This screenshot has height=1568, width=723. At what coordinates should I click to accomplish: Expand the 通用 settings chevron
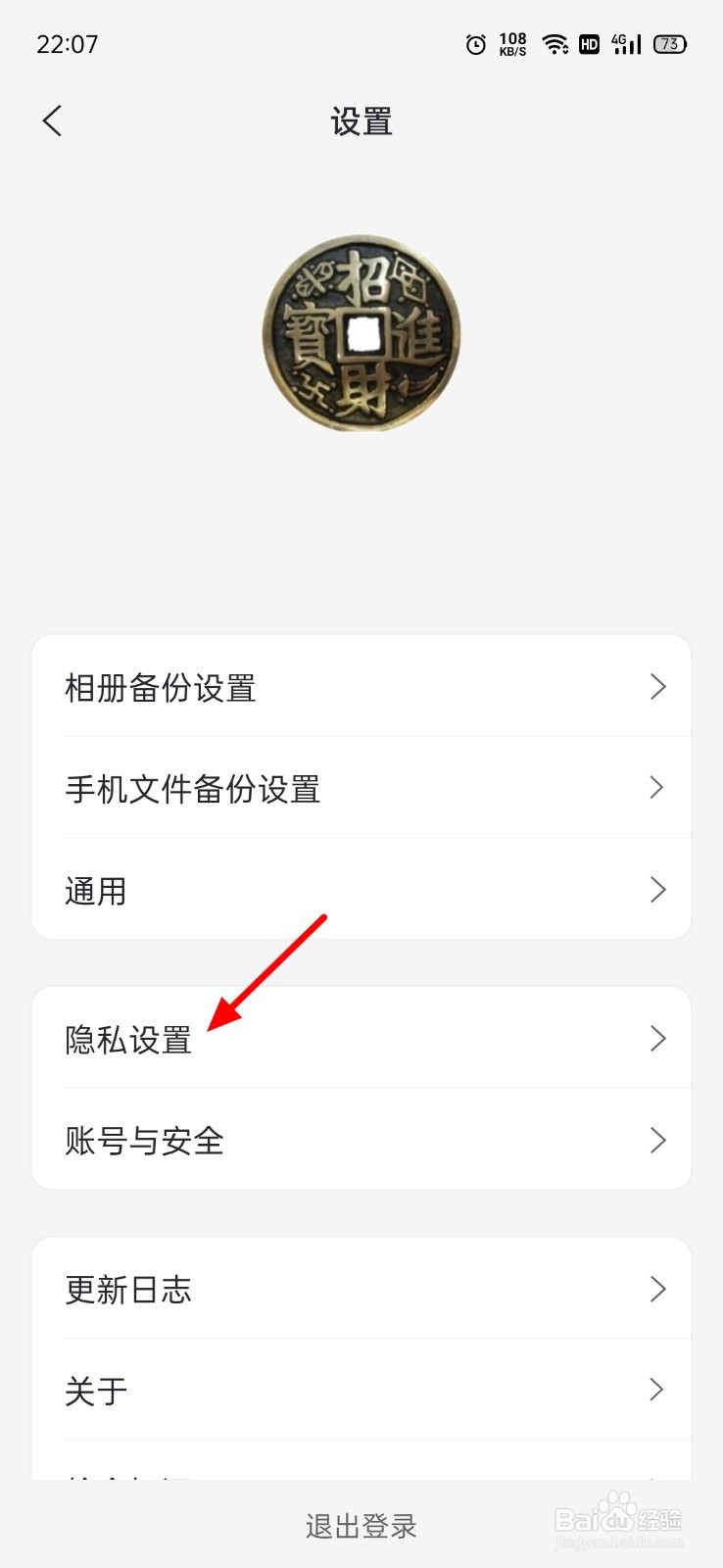657,889
